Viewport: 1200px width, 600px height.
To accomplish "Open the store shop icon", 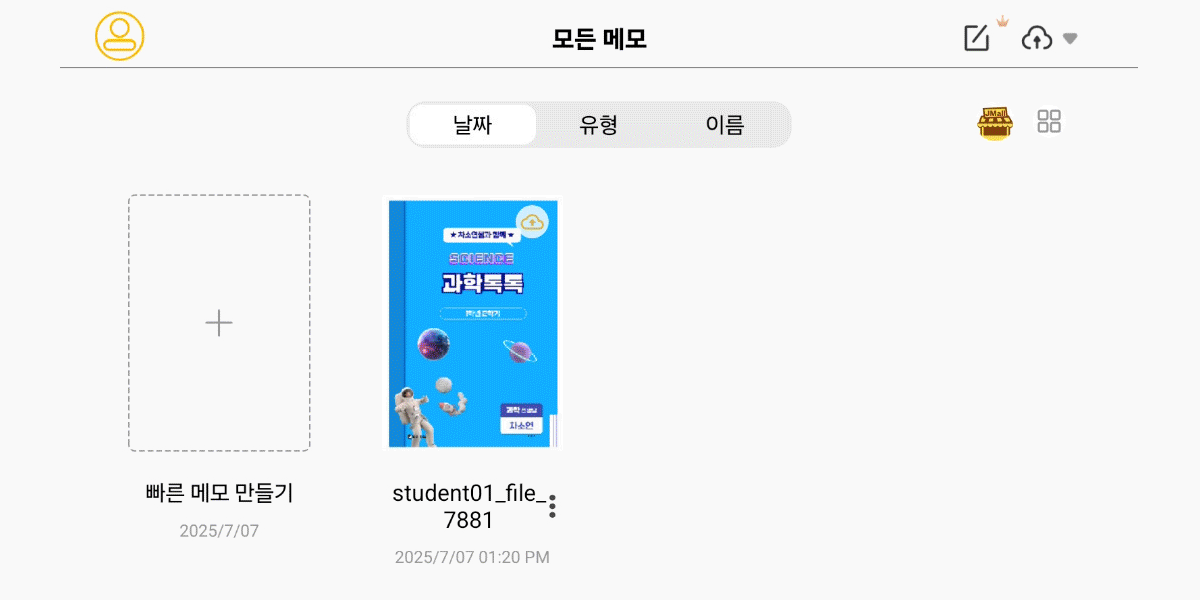I will point(995,123).
